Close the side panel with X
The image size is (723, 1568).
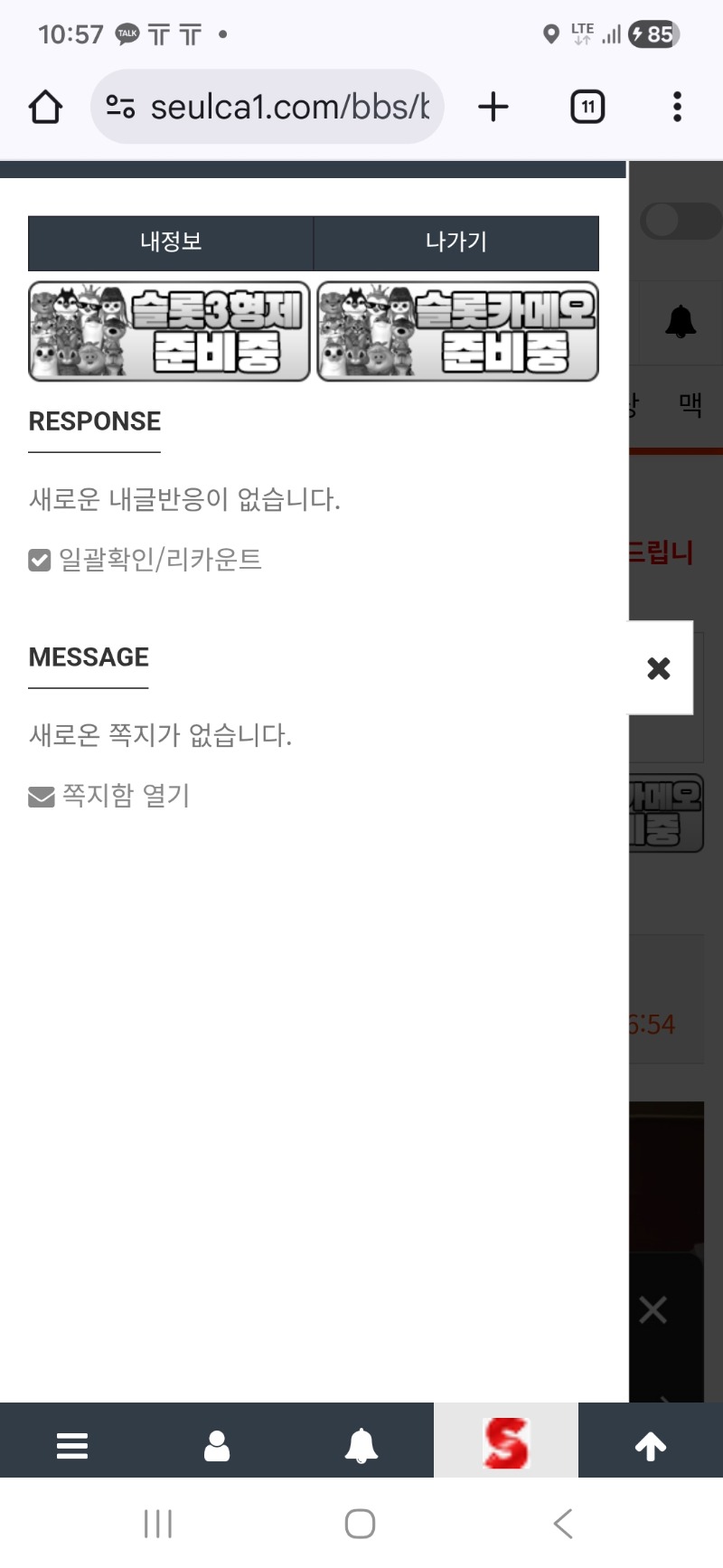[x=659, y=668]
